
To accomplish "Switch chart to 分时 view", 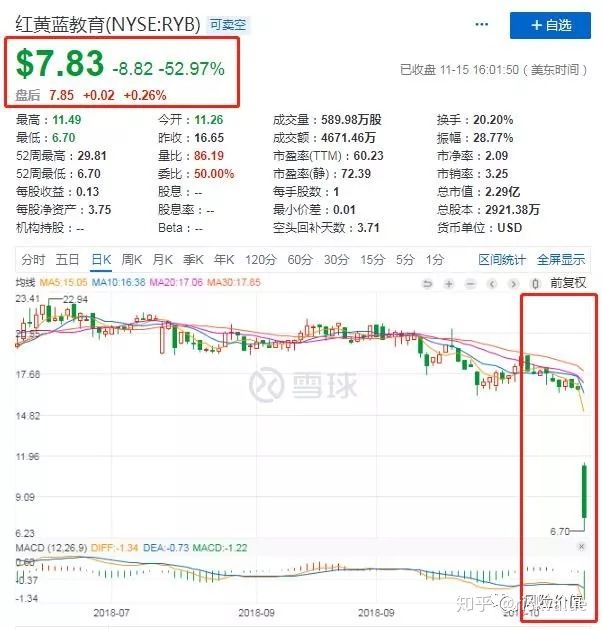I will click(x=33, y=259).
